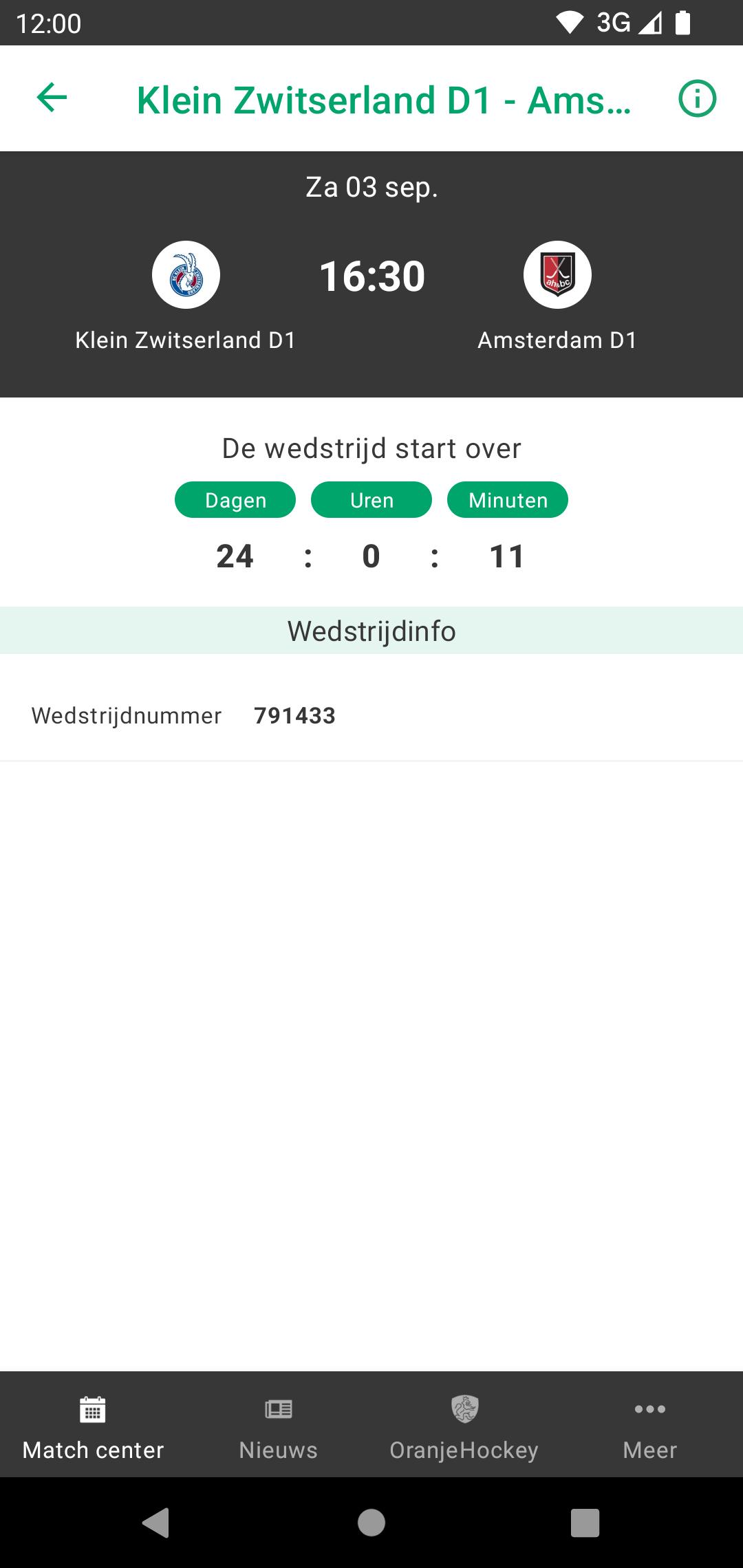Image resolution: width=743 pixels, height=1568 pixels.
Task: Open the Meer tab
Action: coord(650,1426)
